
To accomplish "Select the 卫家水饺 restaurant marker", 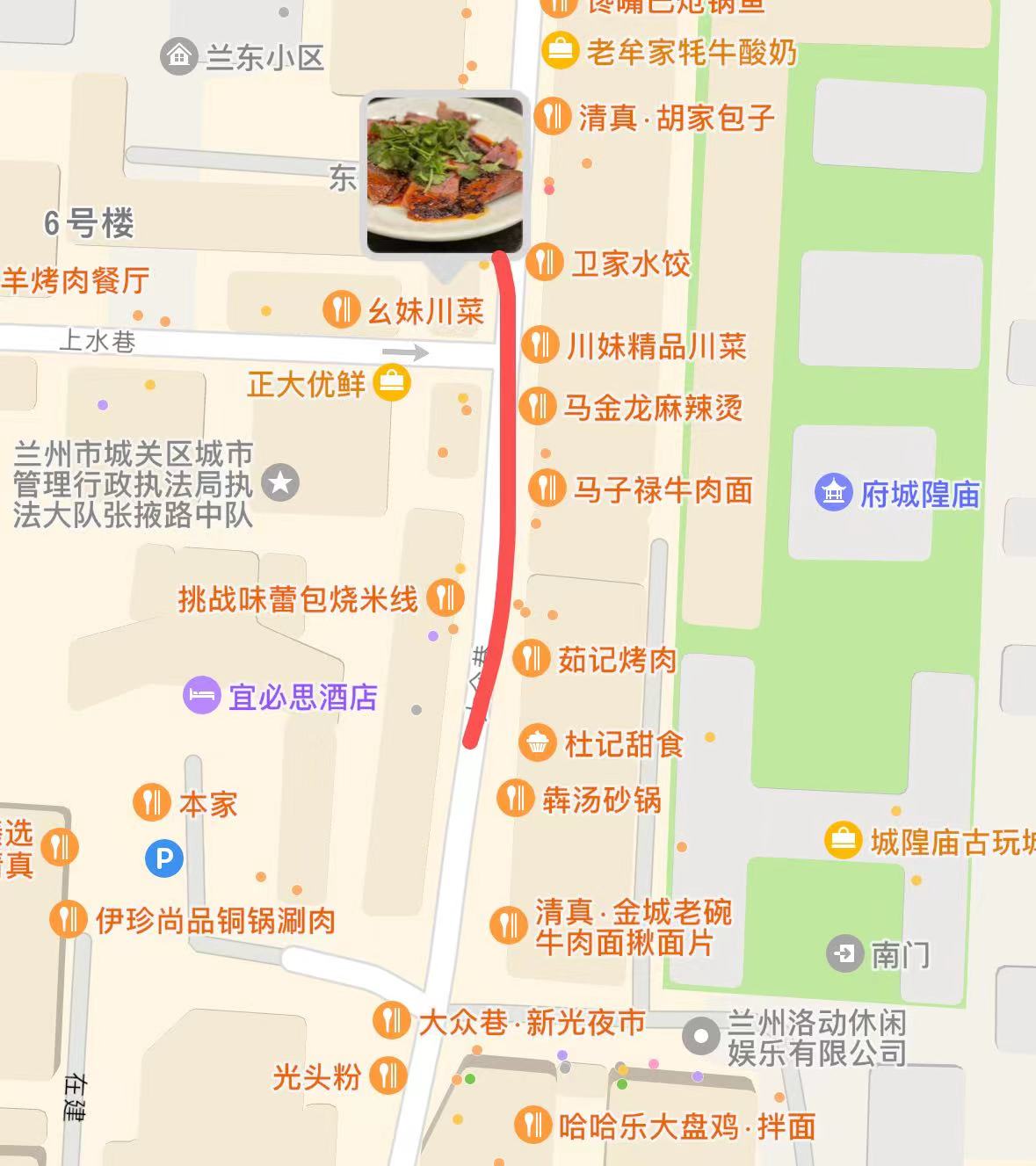I will coord(545,262).
